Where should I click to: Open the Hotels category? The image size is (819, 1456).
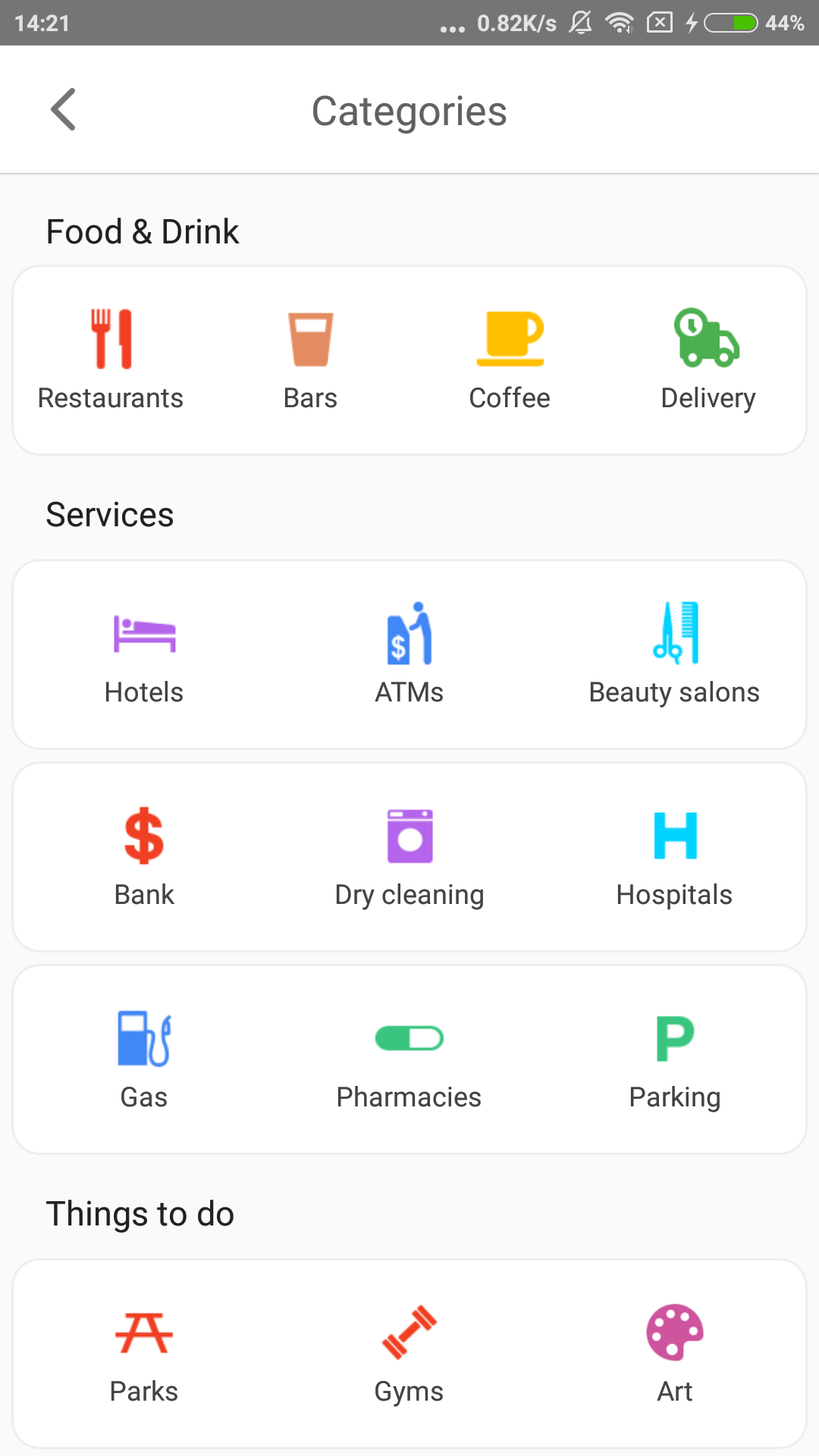coord(144,654)
